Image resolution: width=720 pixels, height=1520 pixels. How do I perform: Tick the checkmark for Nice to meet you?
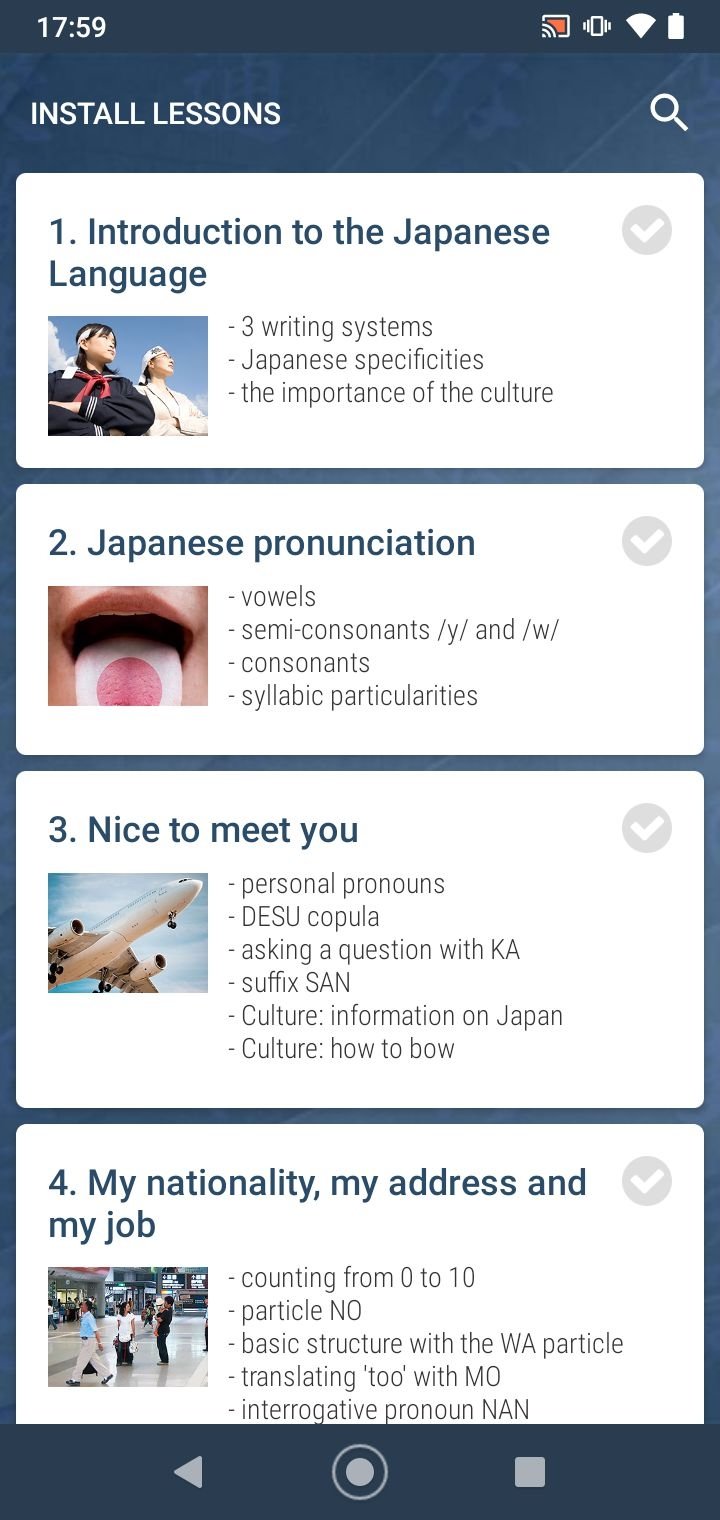(647, 828)
